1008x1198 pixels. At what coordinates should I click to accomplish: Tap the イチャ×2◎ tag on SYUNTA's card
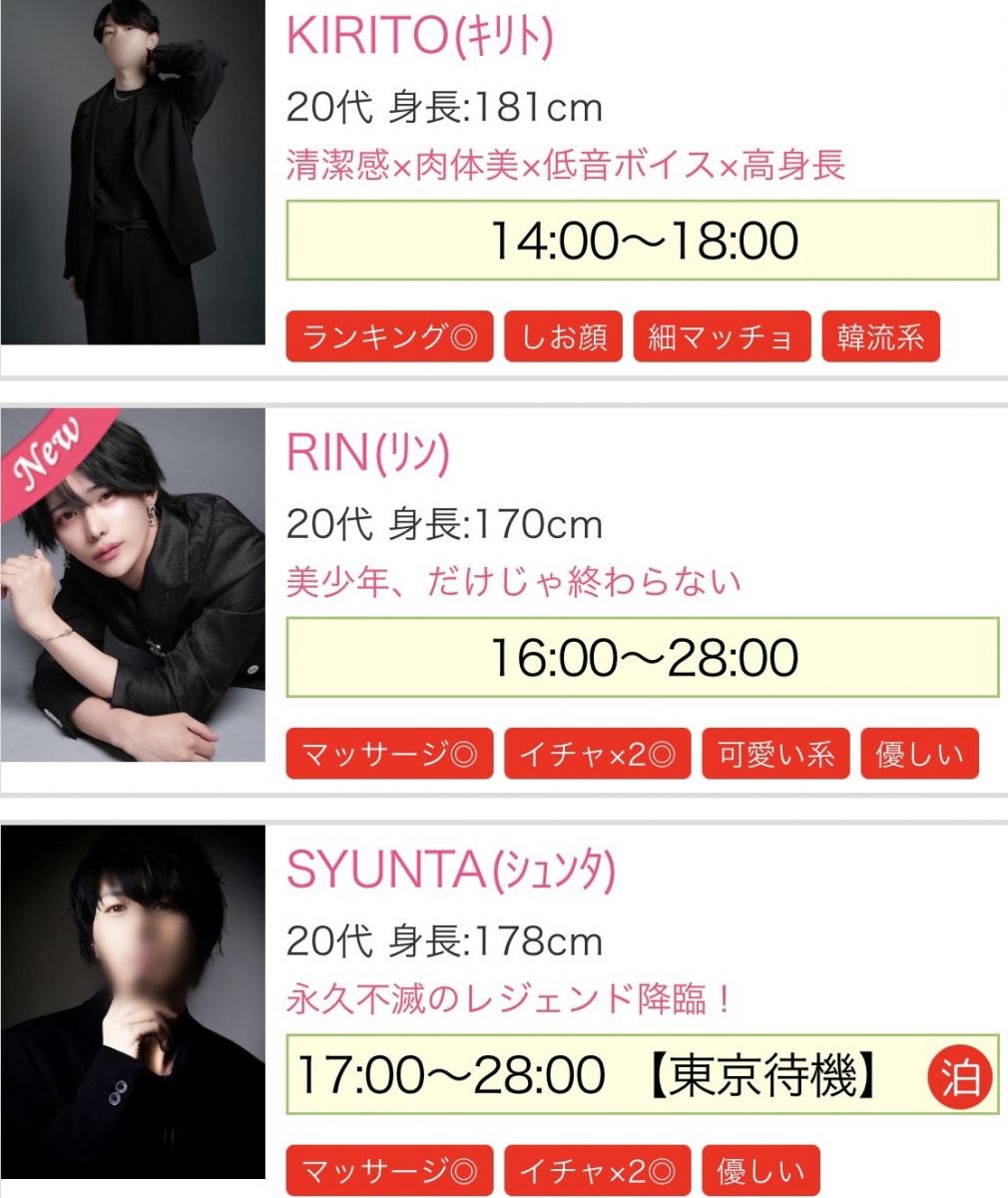pyautogui.click(x=597, y=1170)
